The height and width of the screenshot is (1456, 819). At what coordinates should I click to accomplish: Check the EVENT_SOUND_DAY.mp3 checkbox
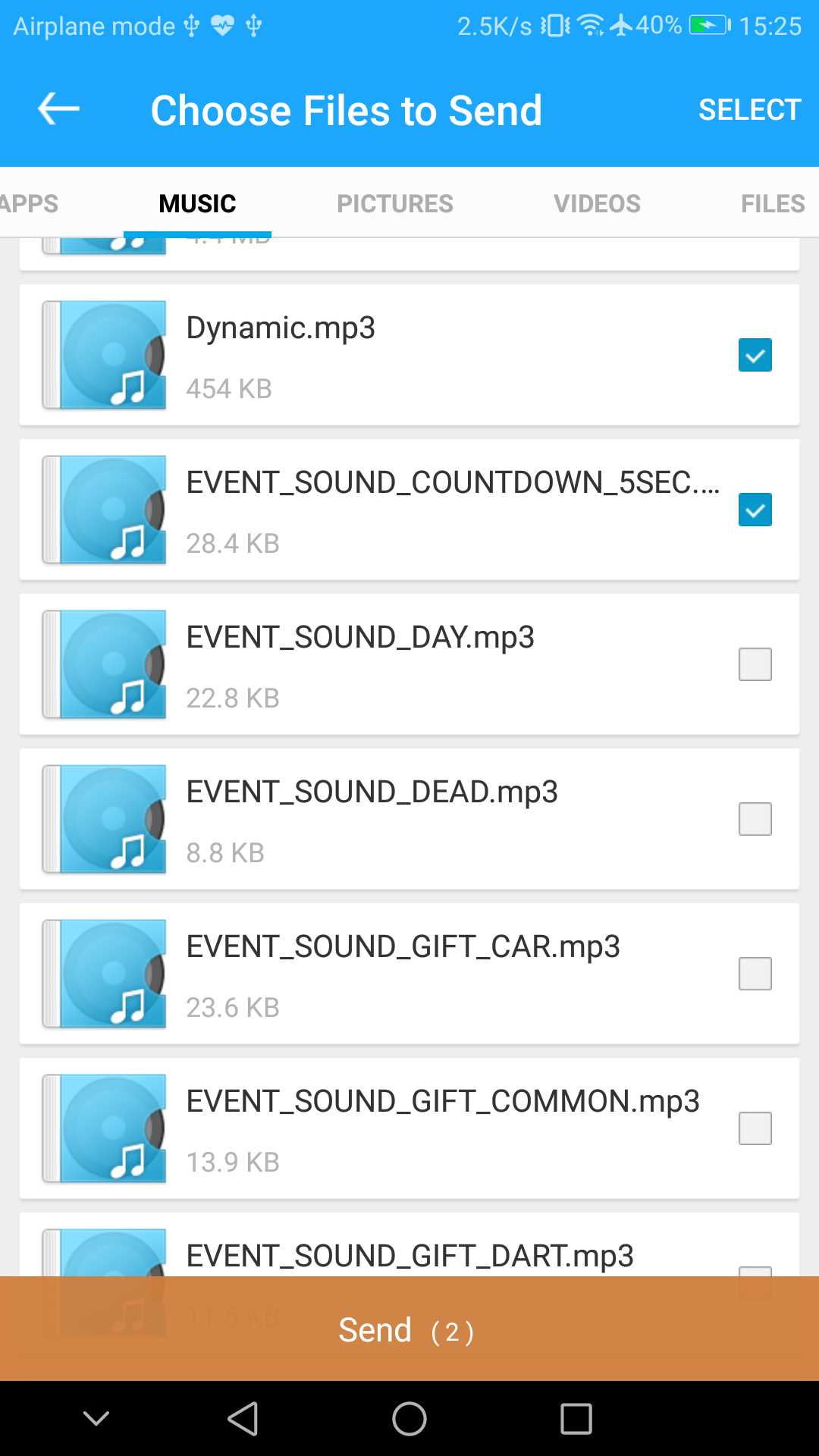pyautogui.click(x=755, y=664)
